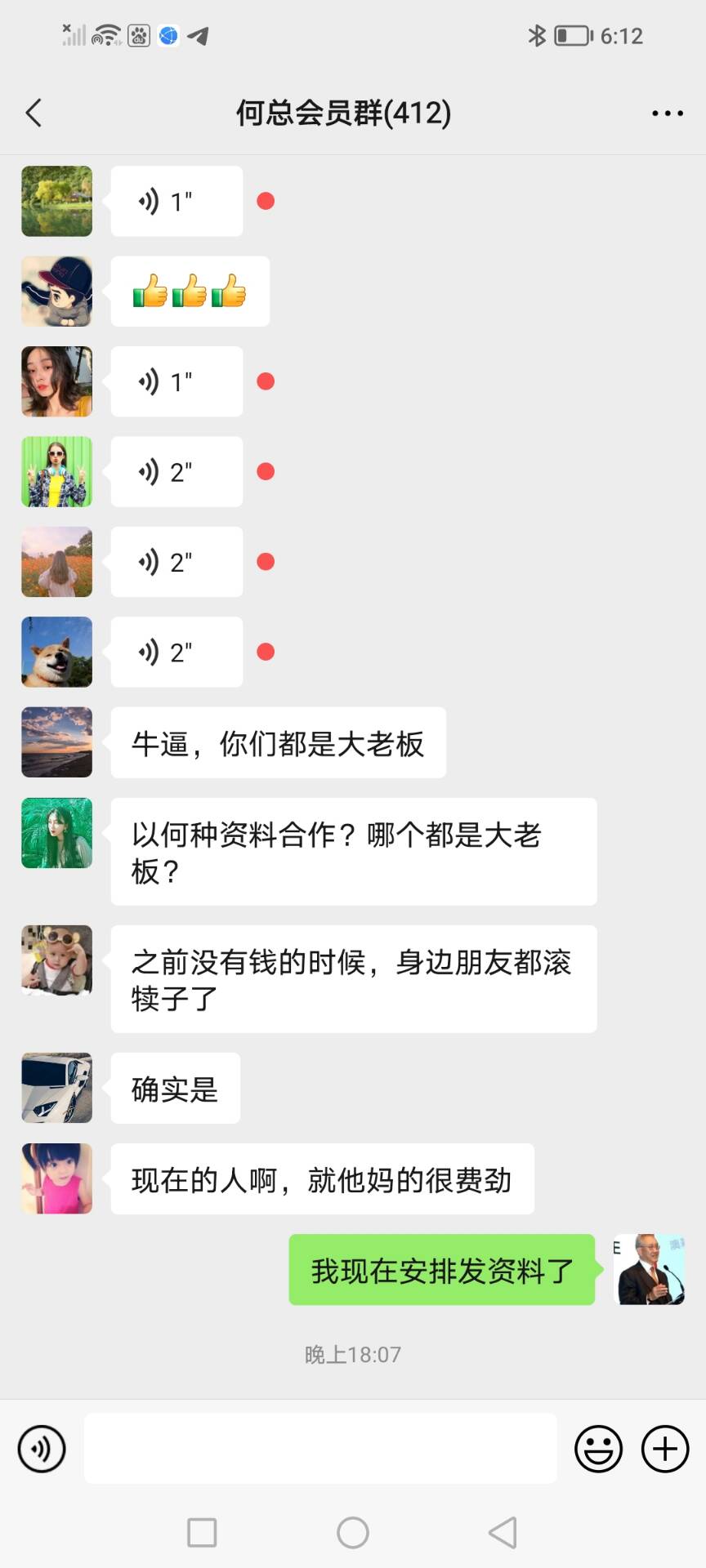
Task: Play the 1" voice message from landscape avatar
Action: 176,202
